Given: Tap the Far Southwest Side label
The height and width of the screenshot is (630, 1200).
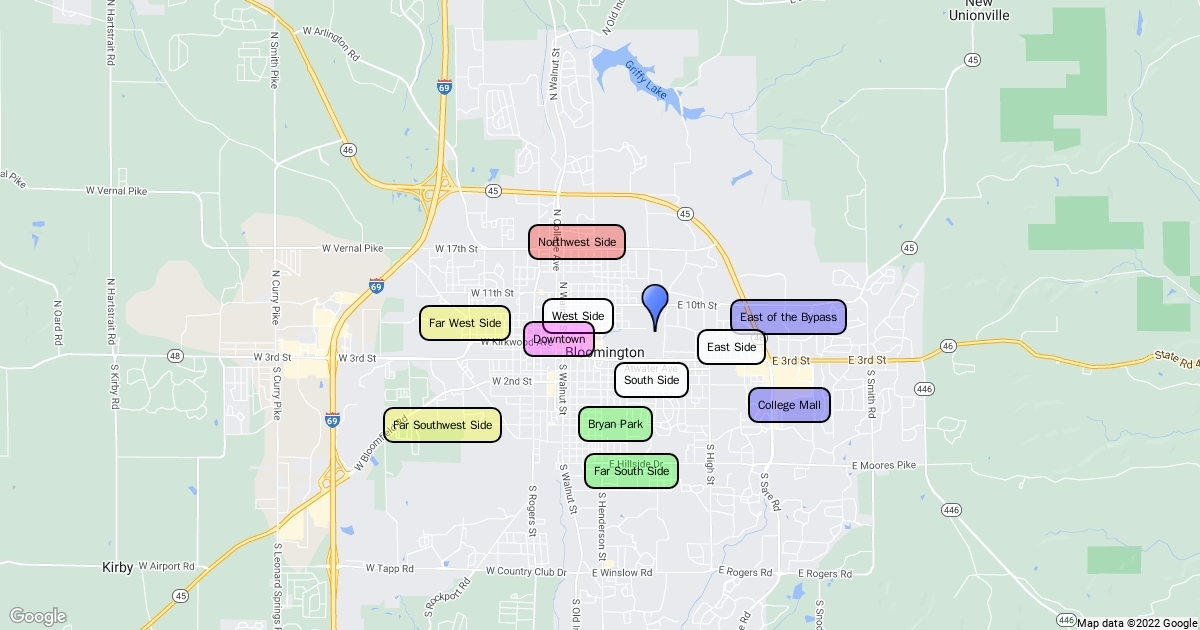Looking at the screenshot, I should tap(442, 425).
